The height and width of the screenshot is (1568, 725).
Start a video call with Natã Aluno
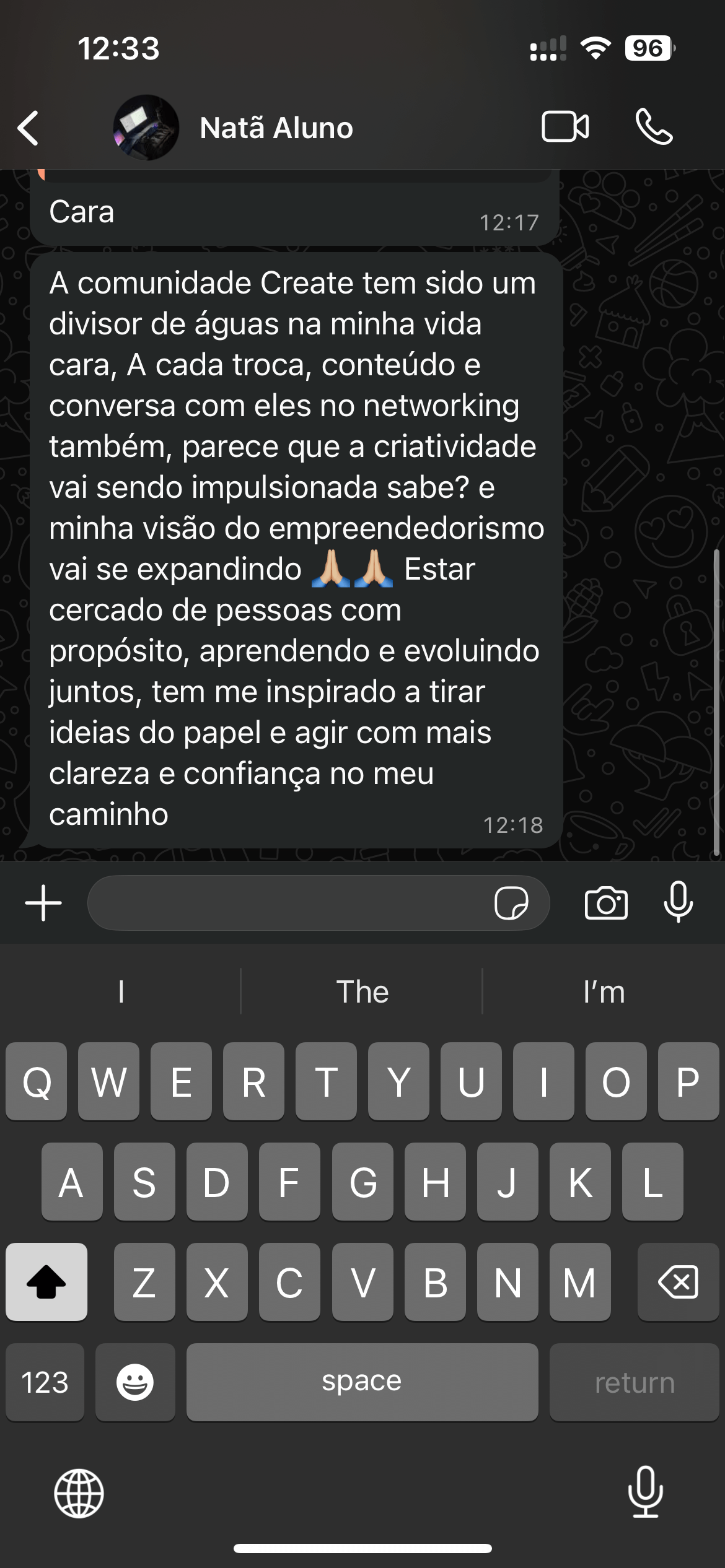coord(565,127)
